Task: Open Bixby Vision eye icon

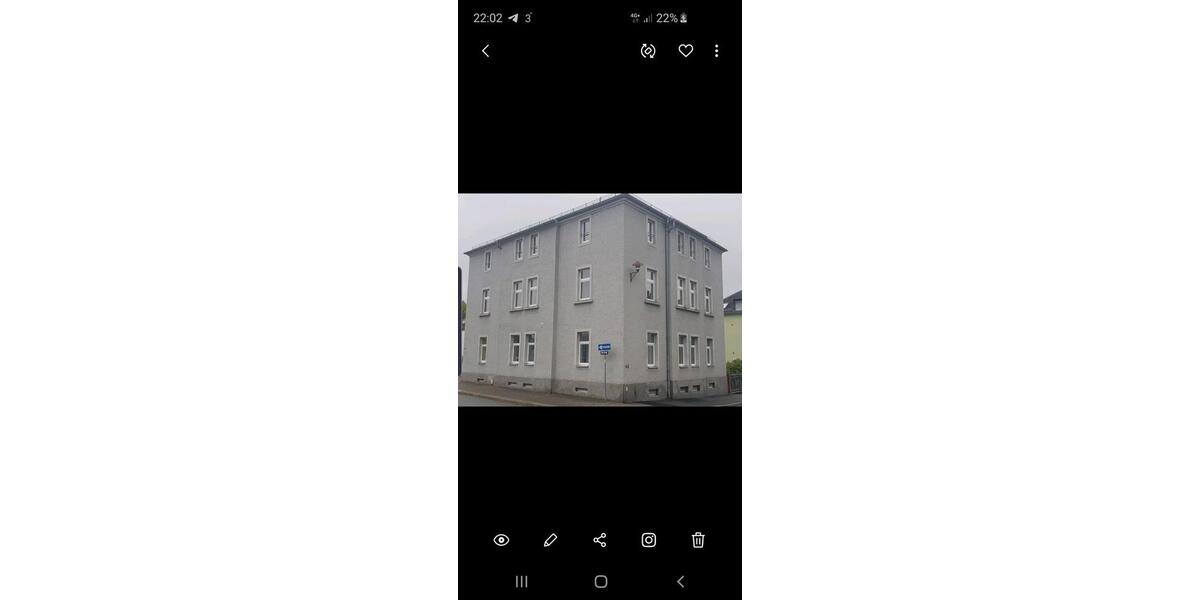Action: point(501,540)
